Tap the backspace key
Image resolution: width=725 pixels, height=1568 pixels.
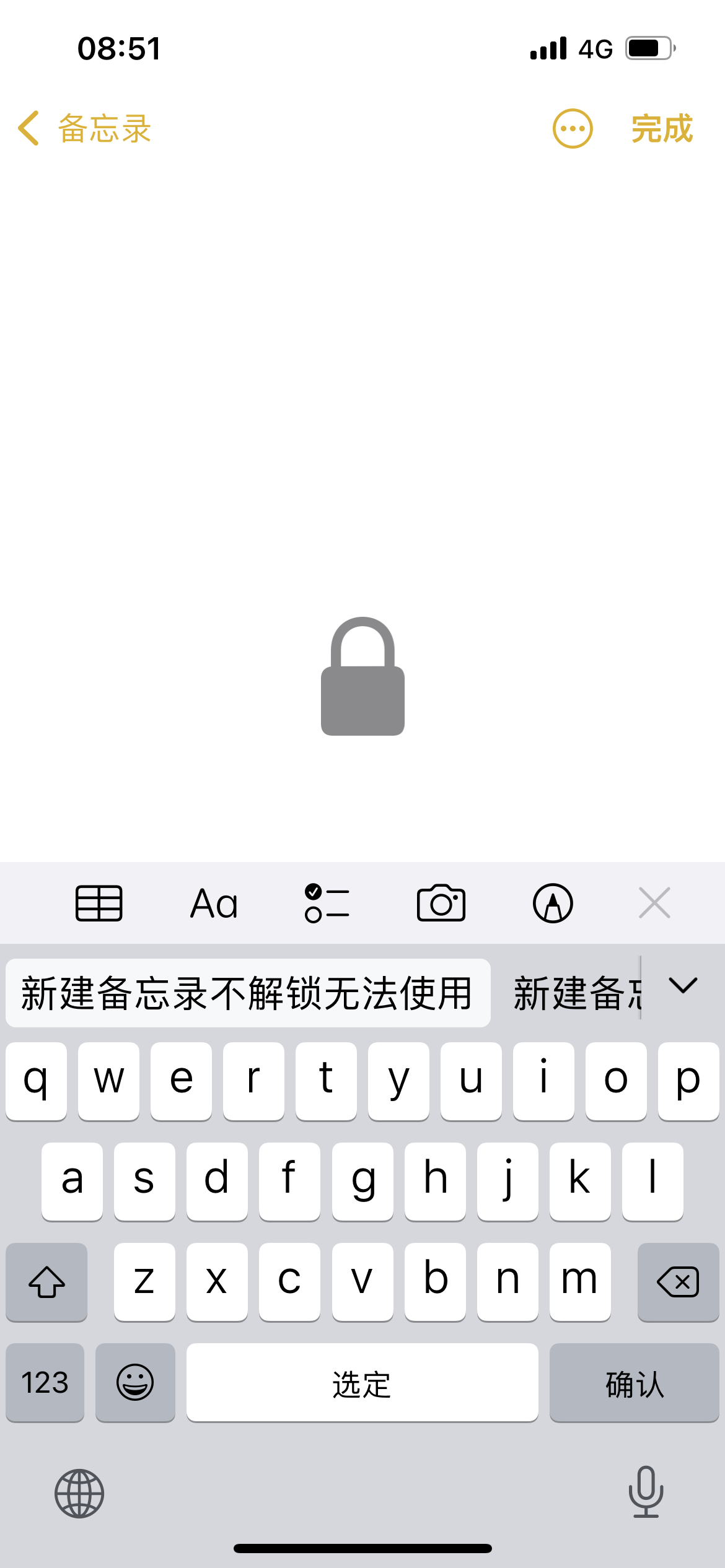pyautogui.click(x=678, y=1281)
